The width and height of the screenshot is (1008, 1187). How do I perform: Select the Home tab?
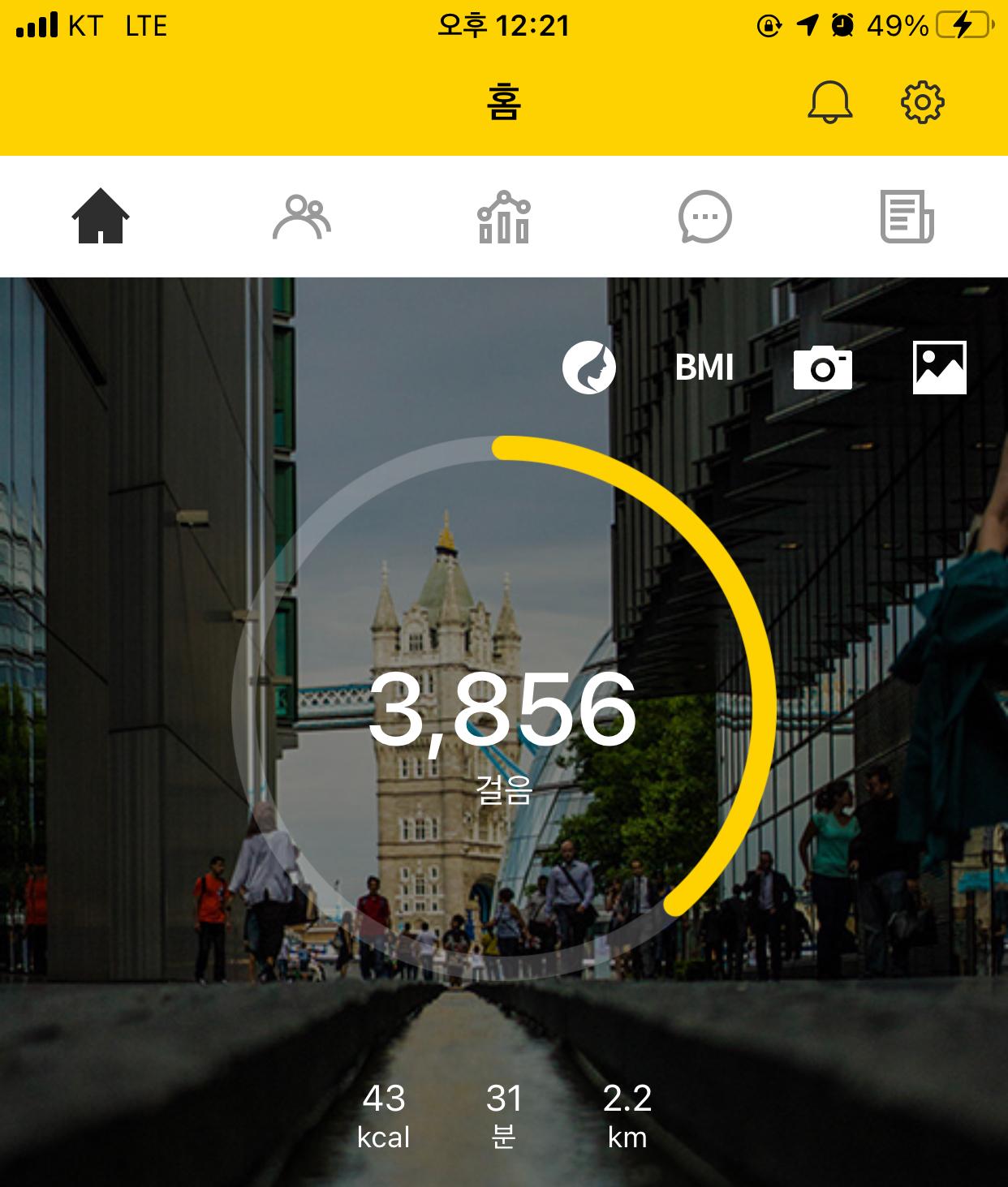pos(101,217)
